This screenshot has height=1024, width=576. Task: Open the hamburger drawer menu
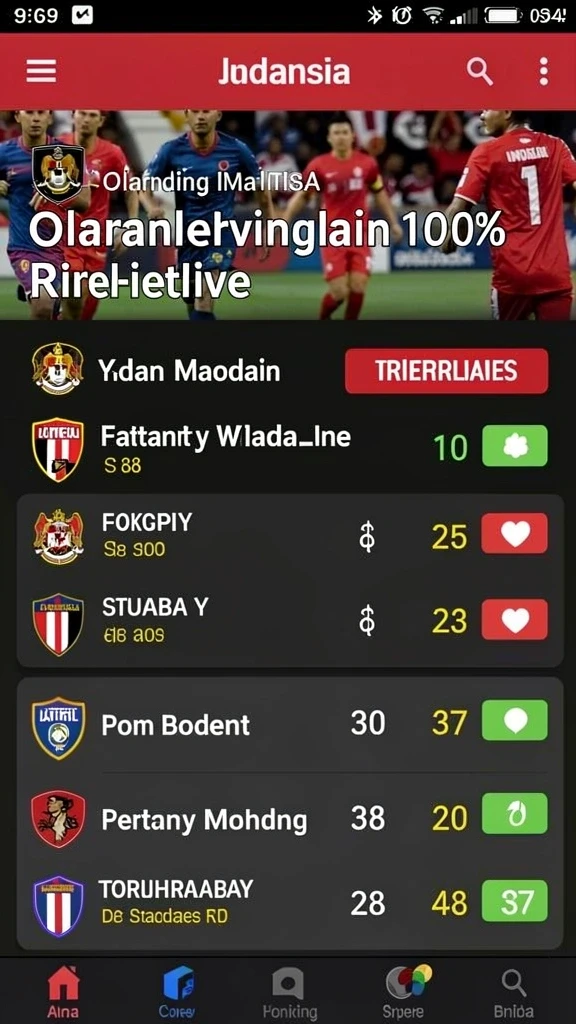[x=41, y=71]
